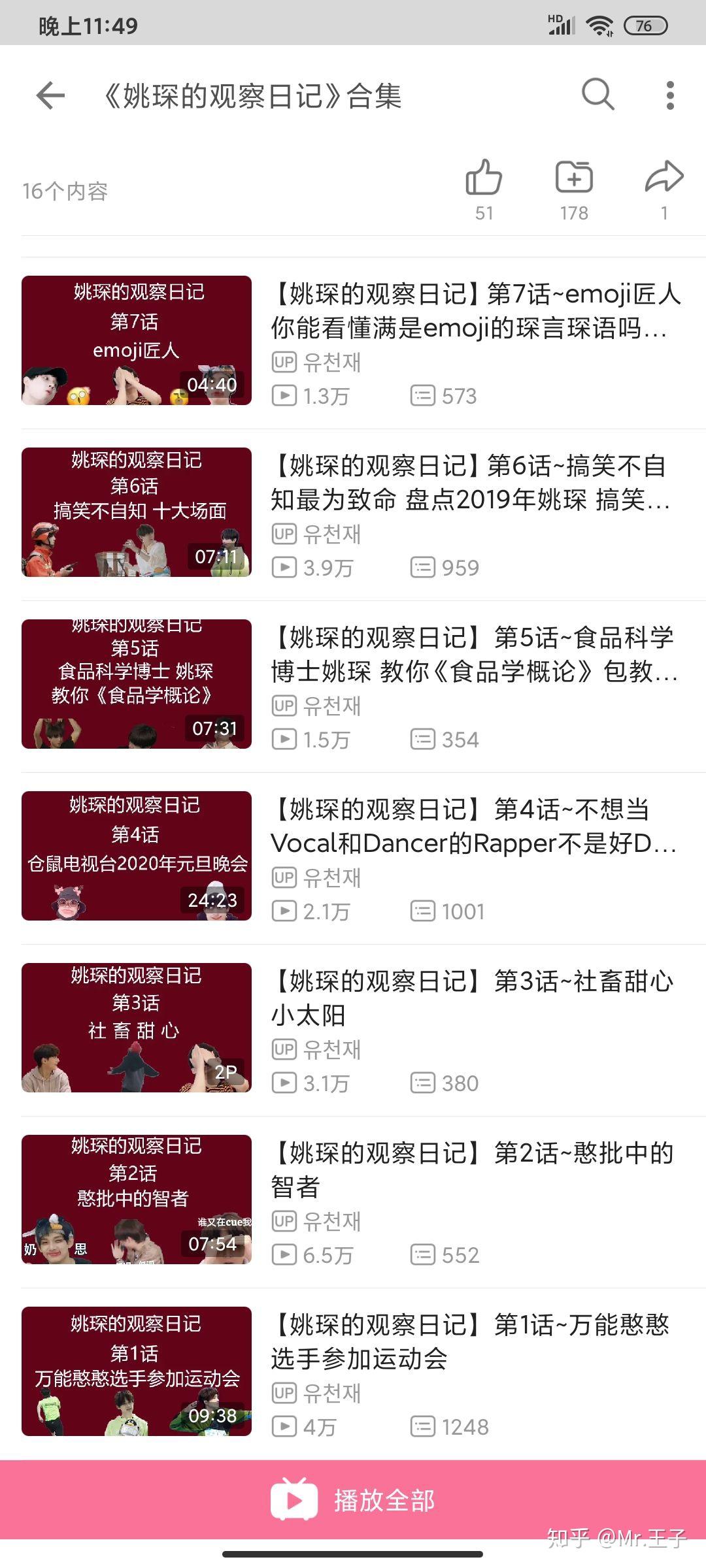
Task: Open episode 5 食品科学博士 video
Action: pos(474,655)
